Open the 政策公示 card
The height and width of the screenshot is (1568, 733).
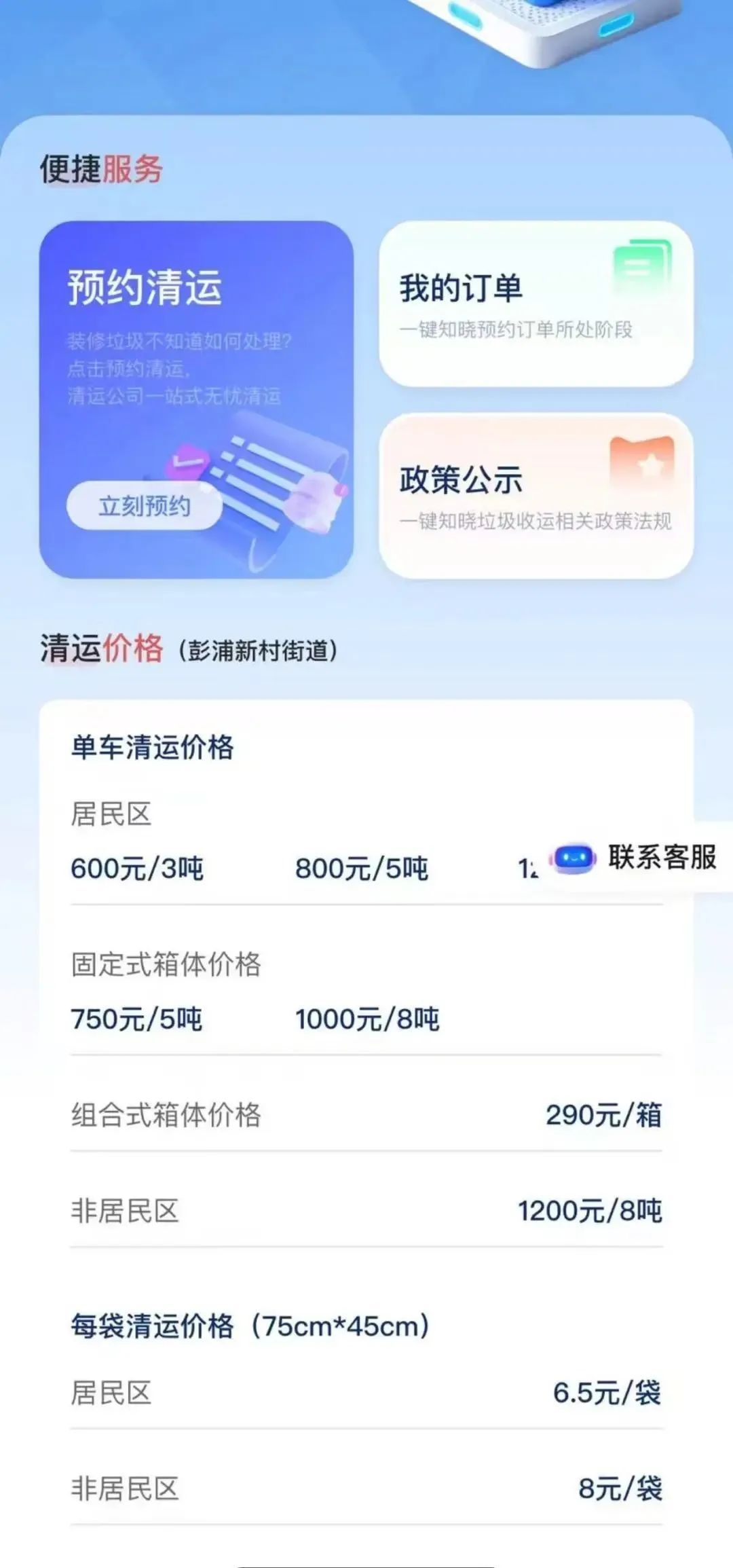click(x=535, y=496)
